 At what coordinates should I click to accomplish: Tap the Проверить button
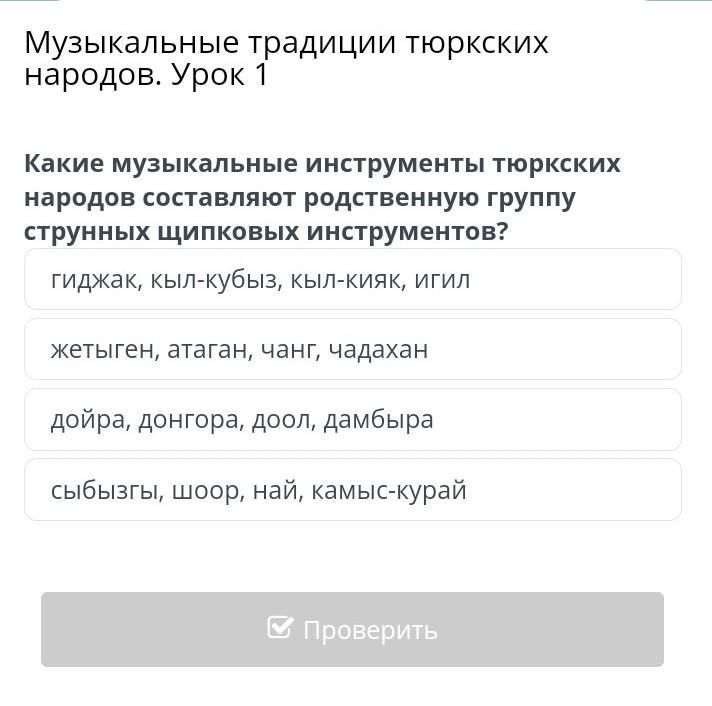pyautogui.click(x=352, y=630)
